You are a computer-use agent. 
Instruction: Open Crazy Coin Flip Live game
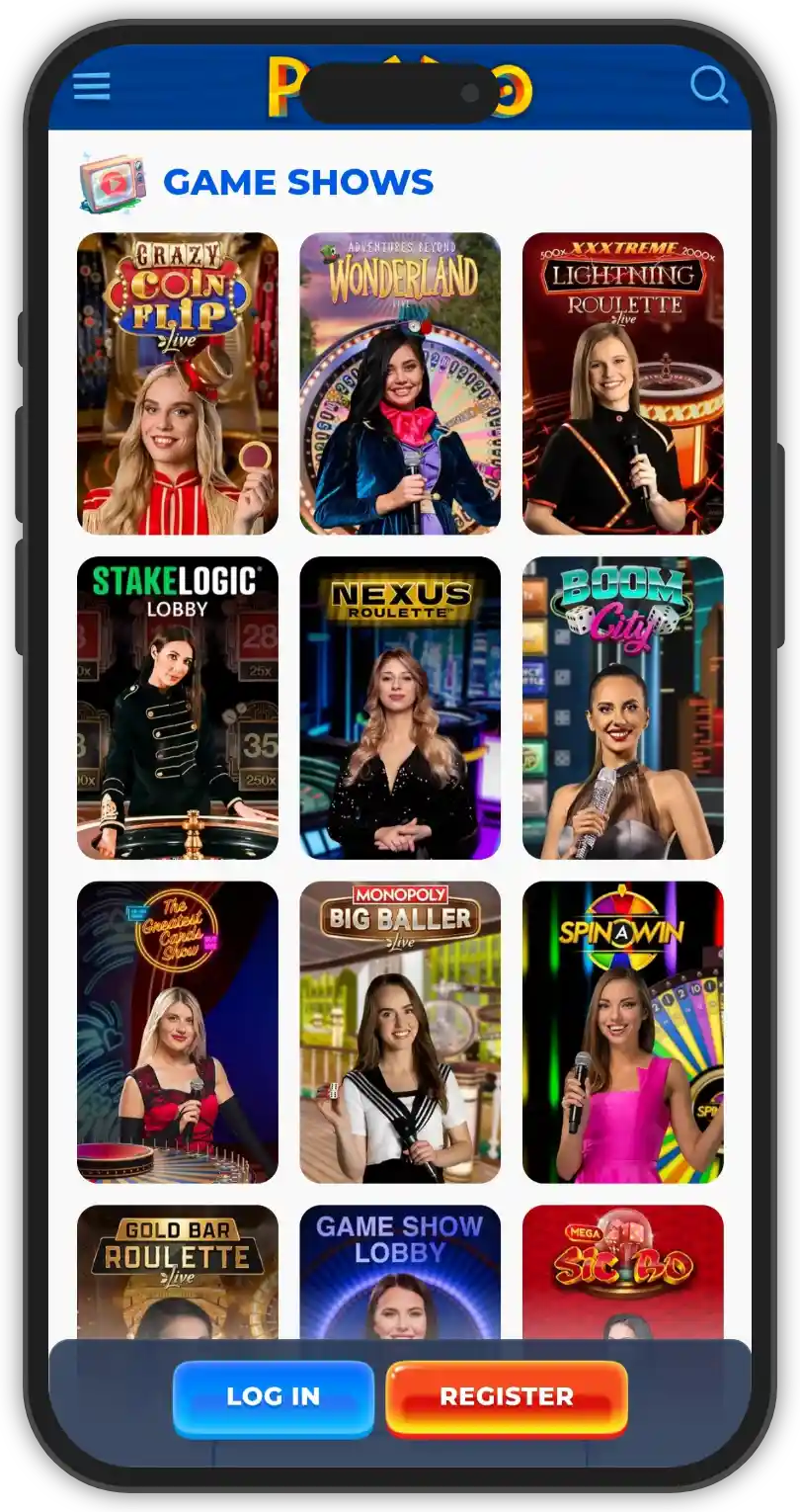pos(178,383)
